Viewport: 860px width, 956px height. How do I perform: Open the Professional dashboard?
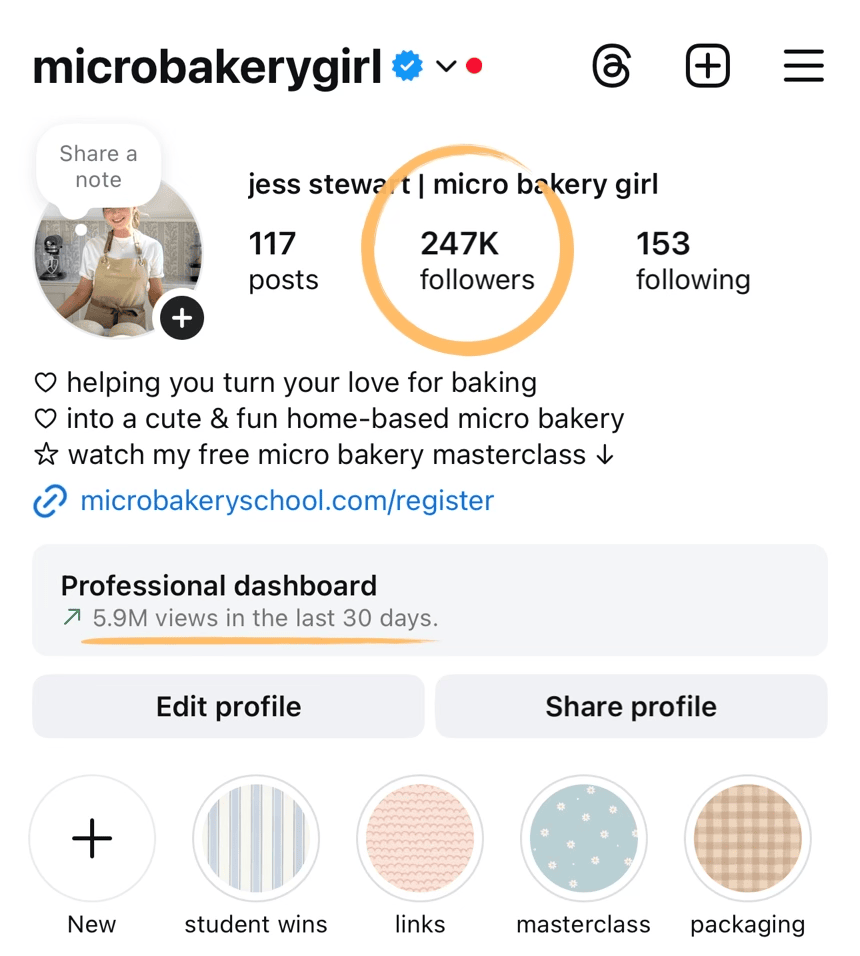[429, 600]
